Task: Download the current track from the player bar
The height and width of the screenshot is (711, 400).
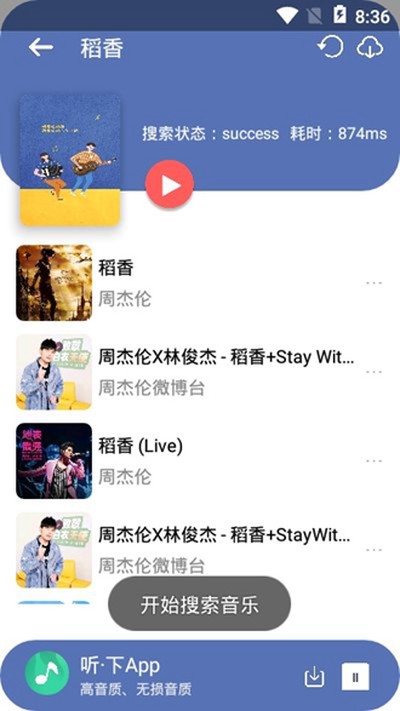Action: pyautogui.click(x=314, y=677)
